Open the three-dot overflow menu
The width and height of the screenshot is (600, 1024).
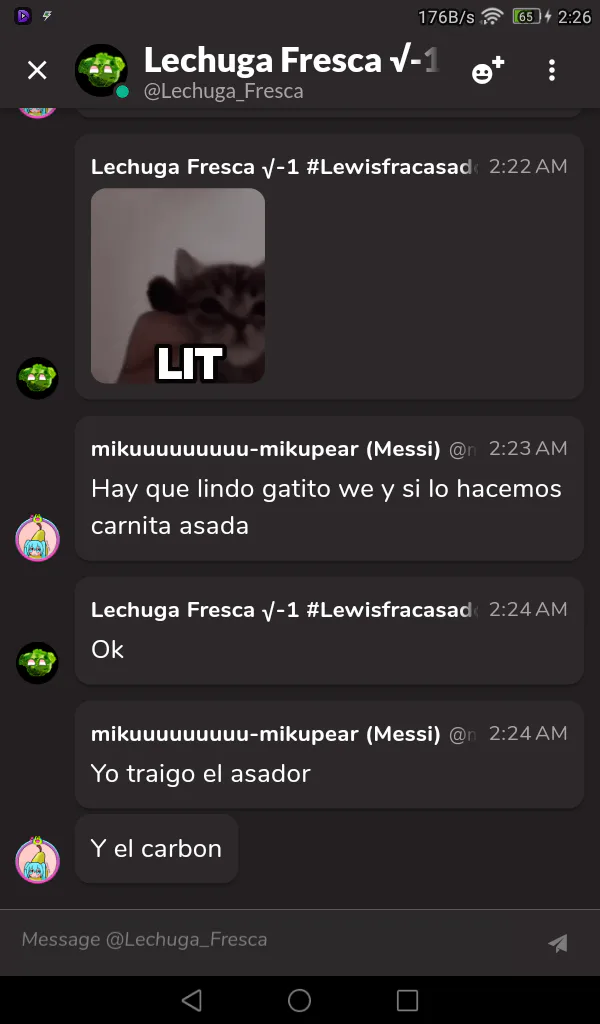click(552, 70)
